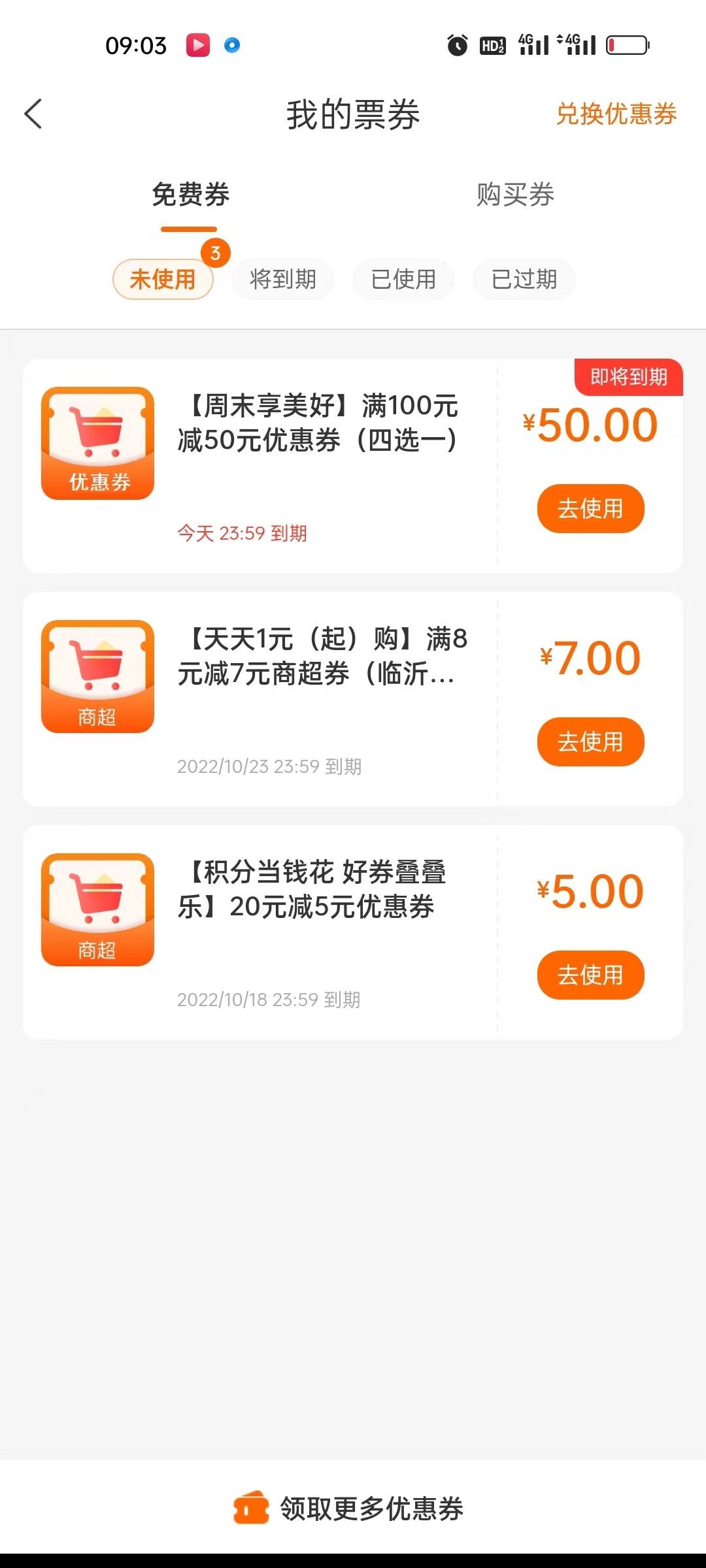Open the 积分当钱花 coupon card

click(260, 932)
